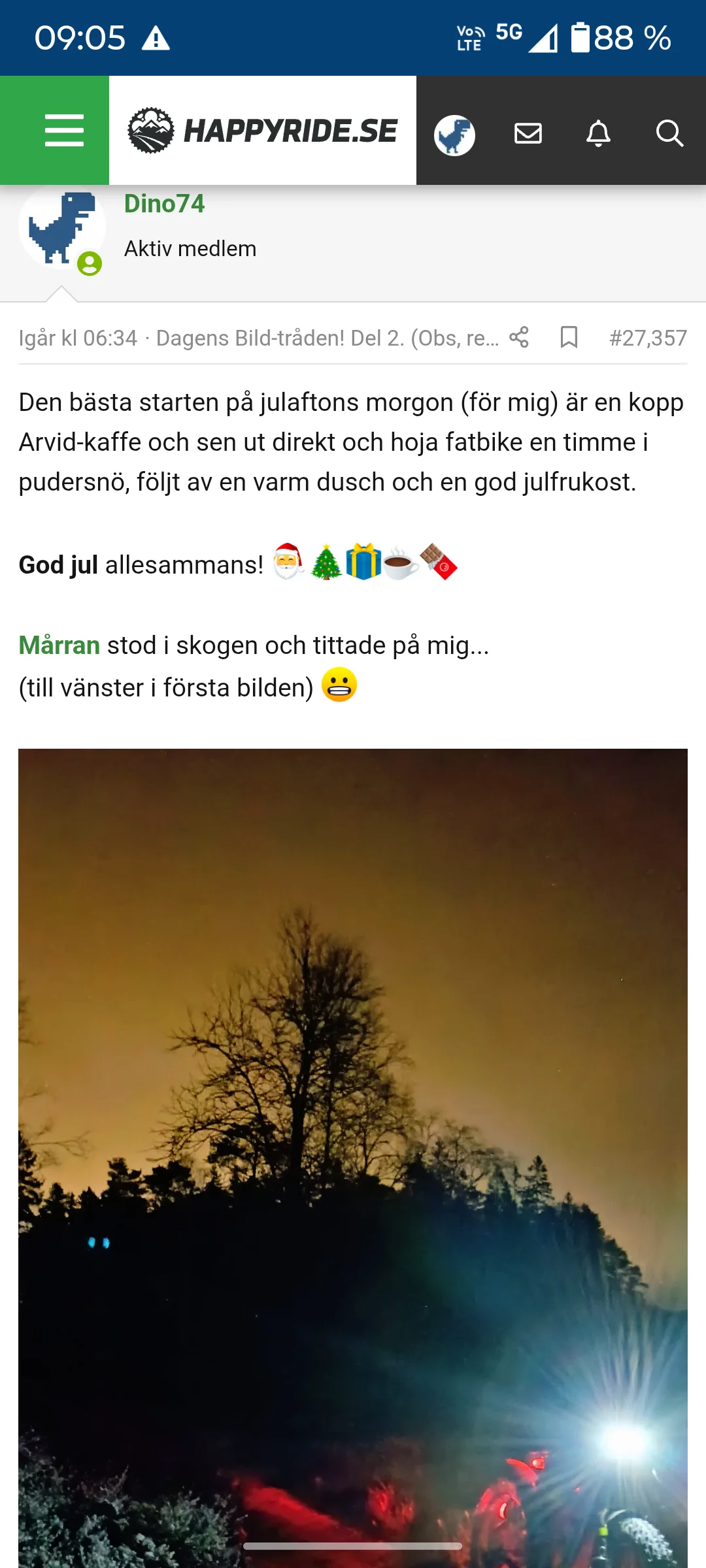Tap the Happyride.se logo
This screenshot has width=706, height=1568.
point(261,130)
